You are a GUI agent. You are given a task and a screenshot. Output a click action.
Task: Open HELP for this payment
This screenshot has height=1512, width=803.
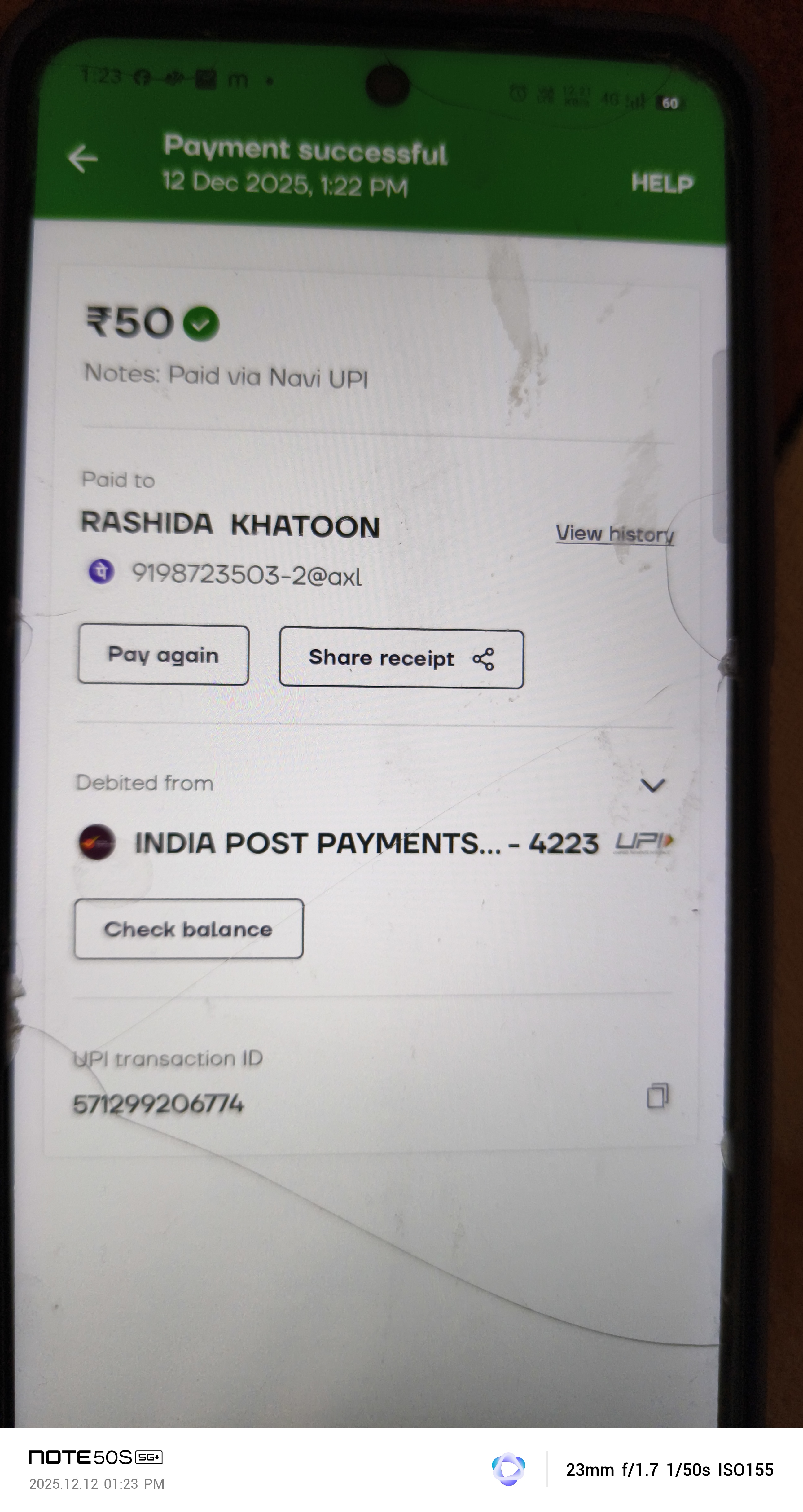[661, 183]
